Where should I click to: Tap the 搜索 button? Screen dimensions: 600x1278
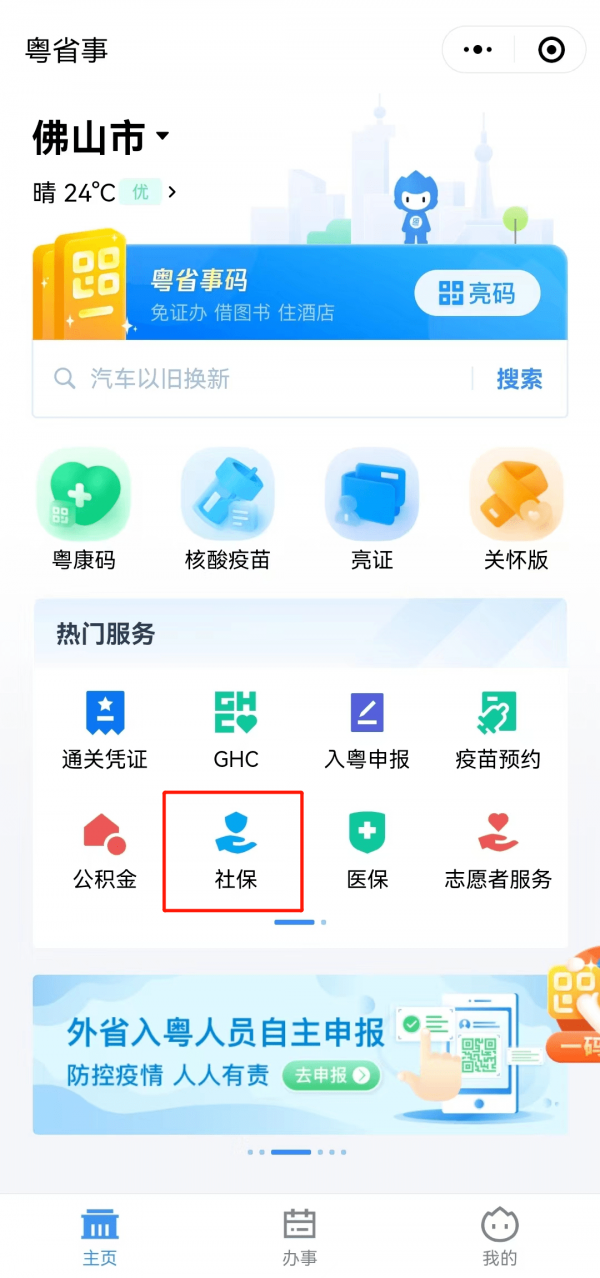pyautogui.click(x=519, y=379)
